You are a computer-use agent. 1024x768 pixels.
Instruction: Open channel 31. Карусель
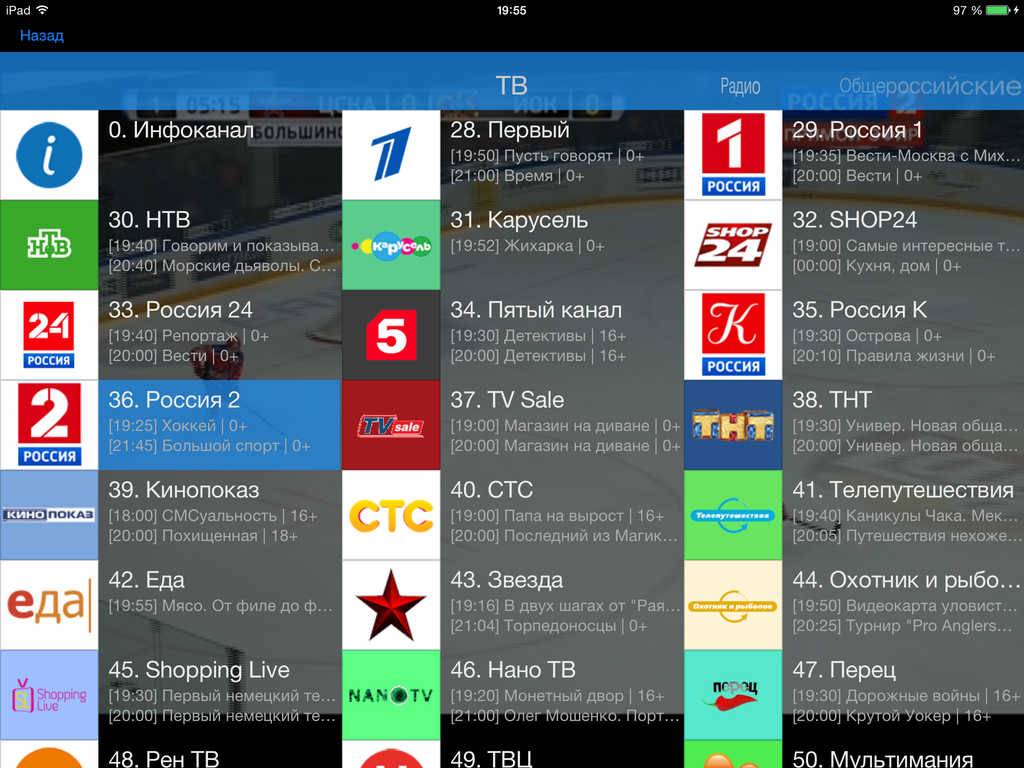[512, 245]
